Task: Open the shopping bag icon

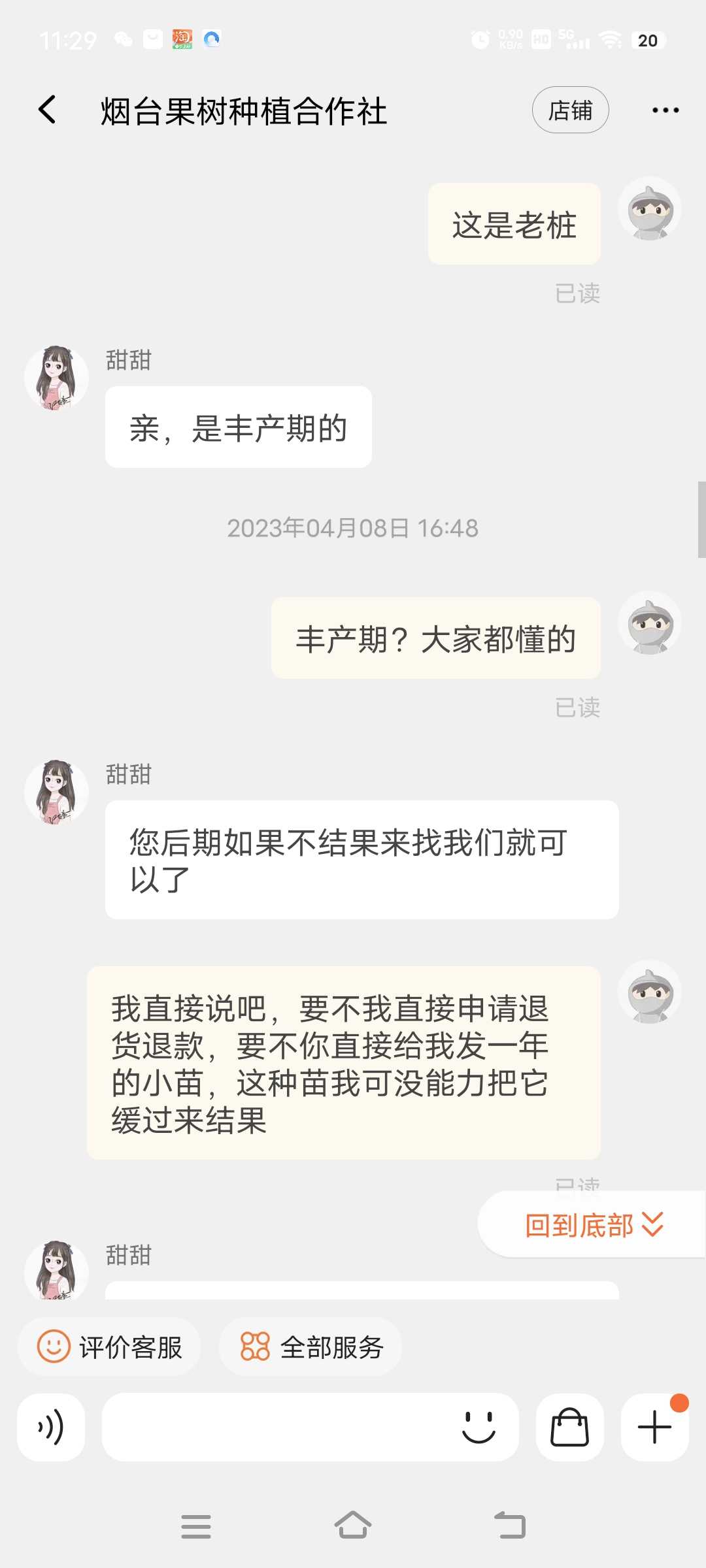Action: tap(569, 1427)
